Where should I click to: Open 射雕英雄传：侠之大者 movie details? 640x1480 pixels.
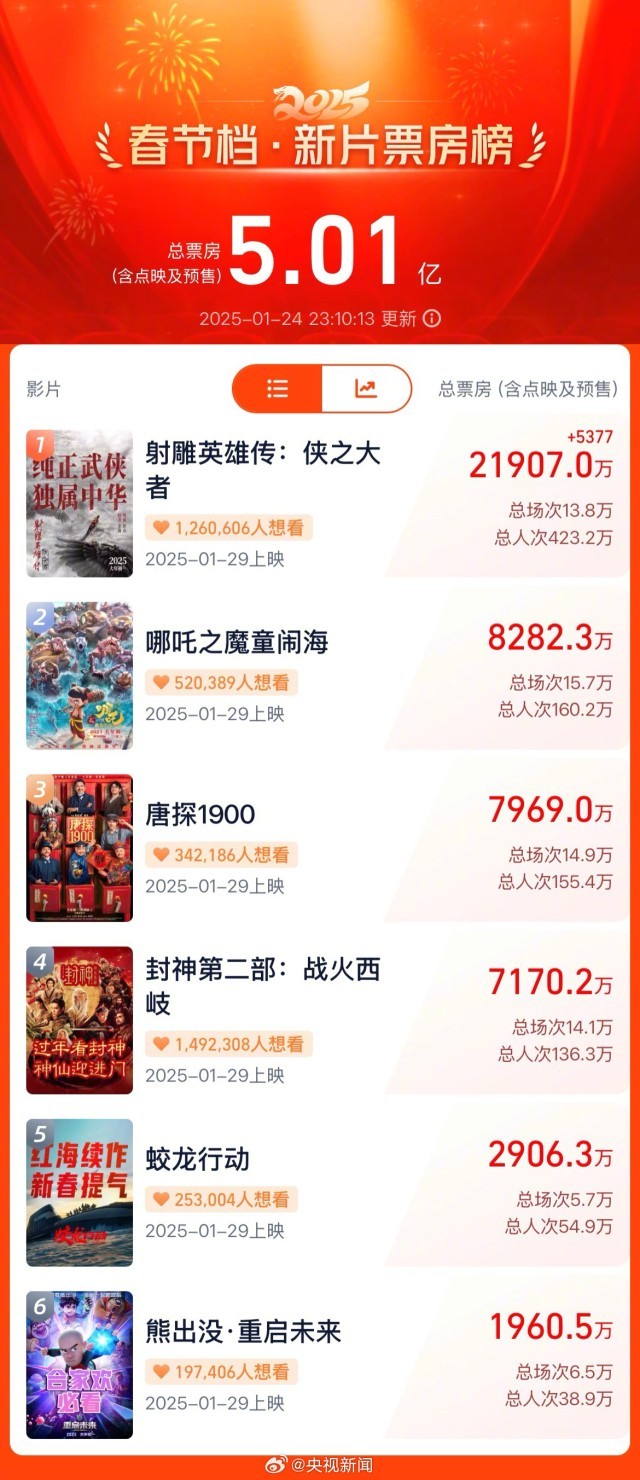click(263, 470)
